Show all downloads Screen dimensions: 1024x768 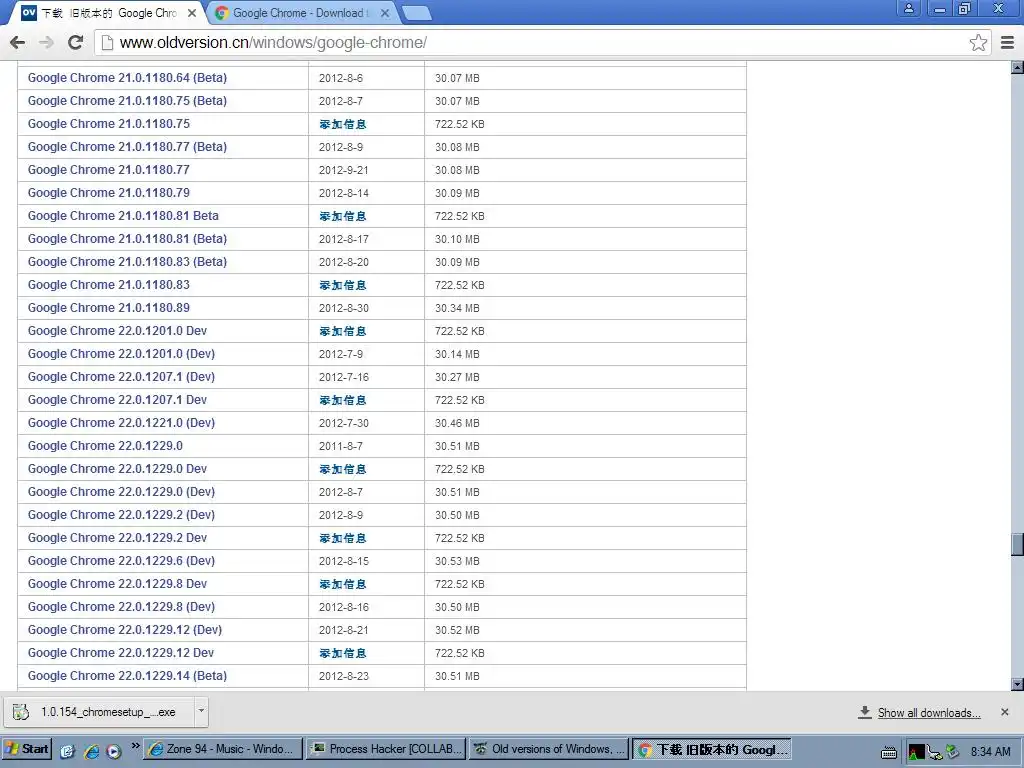(928, 713)
